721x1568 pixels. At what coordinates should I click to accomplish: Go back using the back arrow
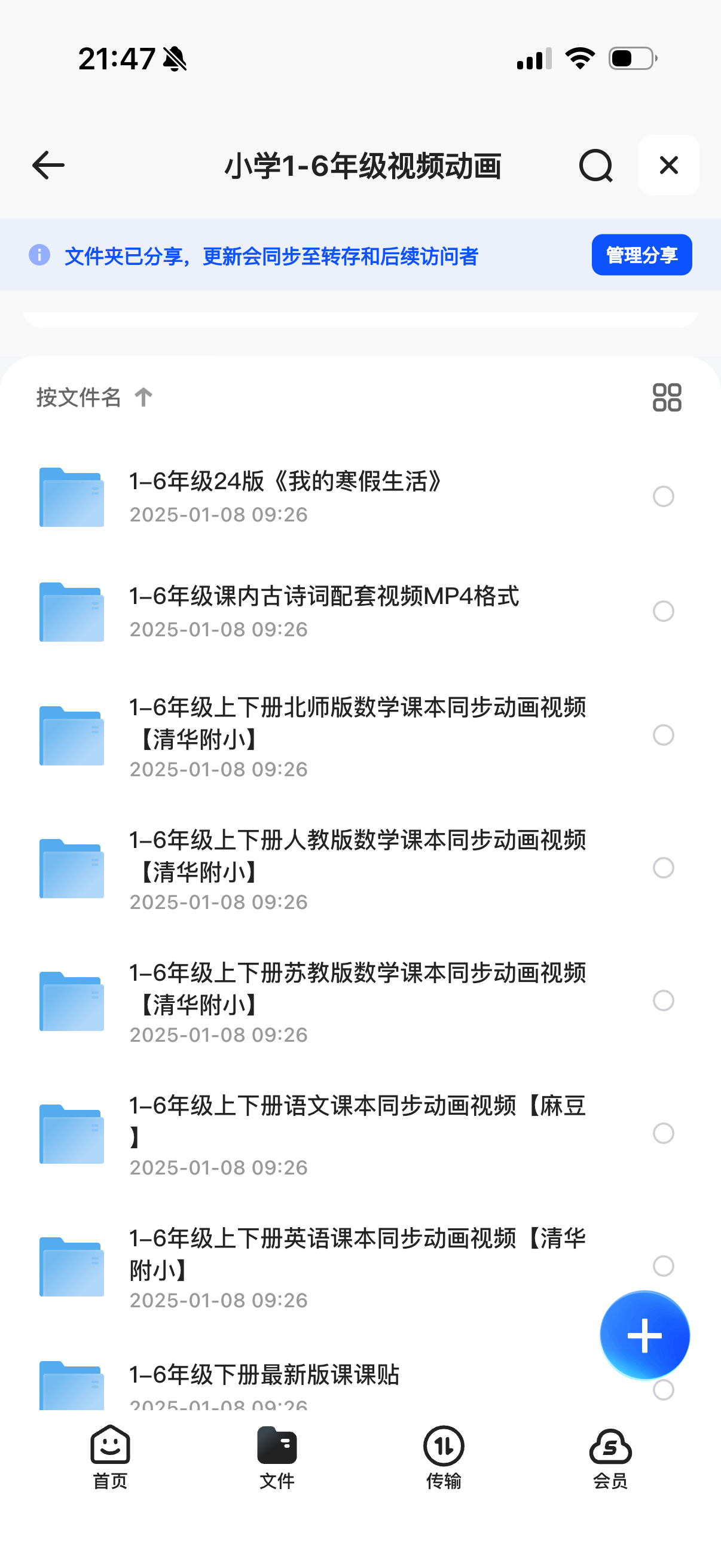[x=48, y=166]
